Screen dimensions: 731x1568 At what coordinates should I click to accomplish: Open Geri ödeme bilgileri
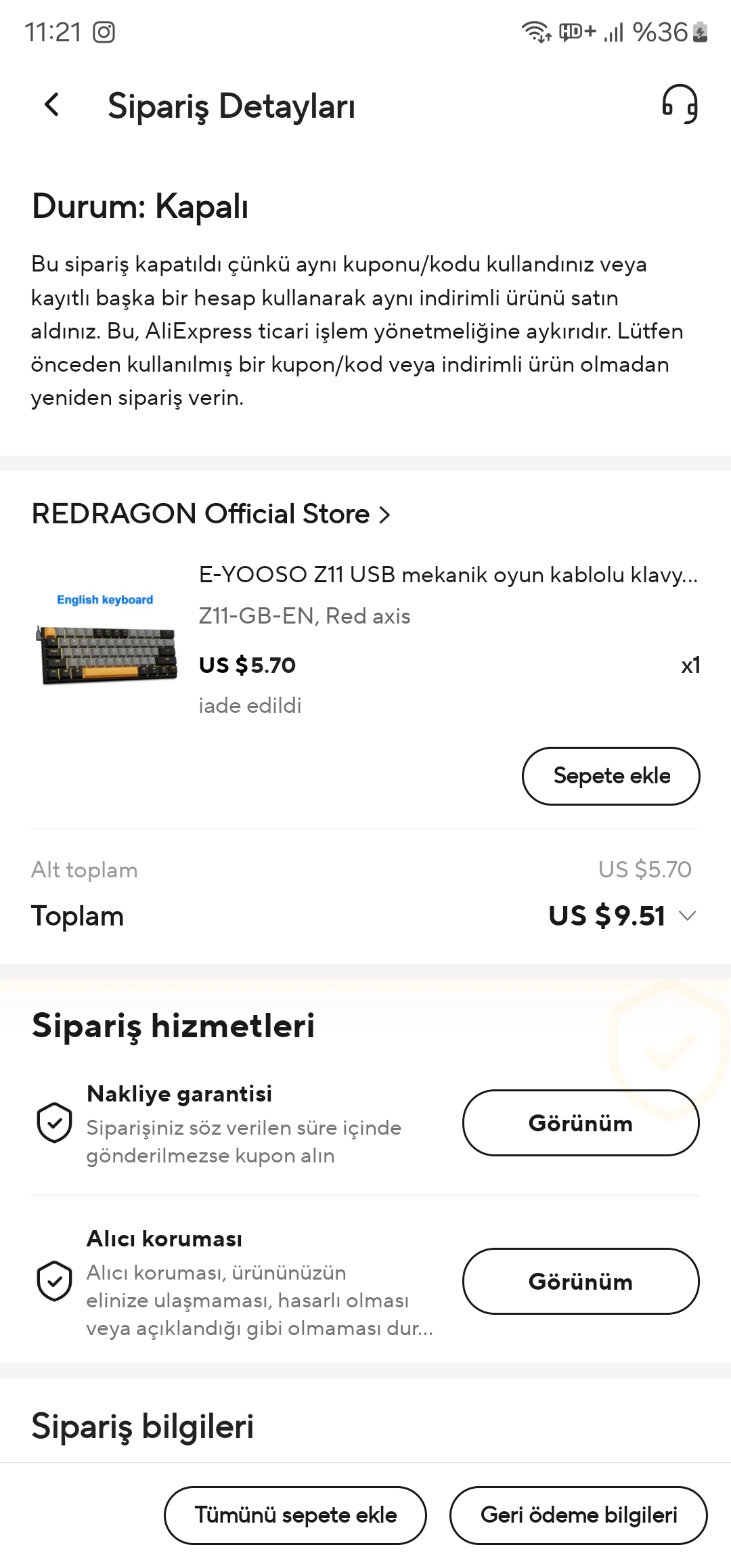(578, 1515)
